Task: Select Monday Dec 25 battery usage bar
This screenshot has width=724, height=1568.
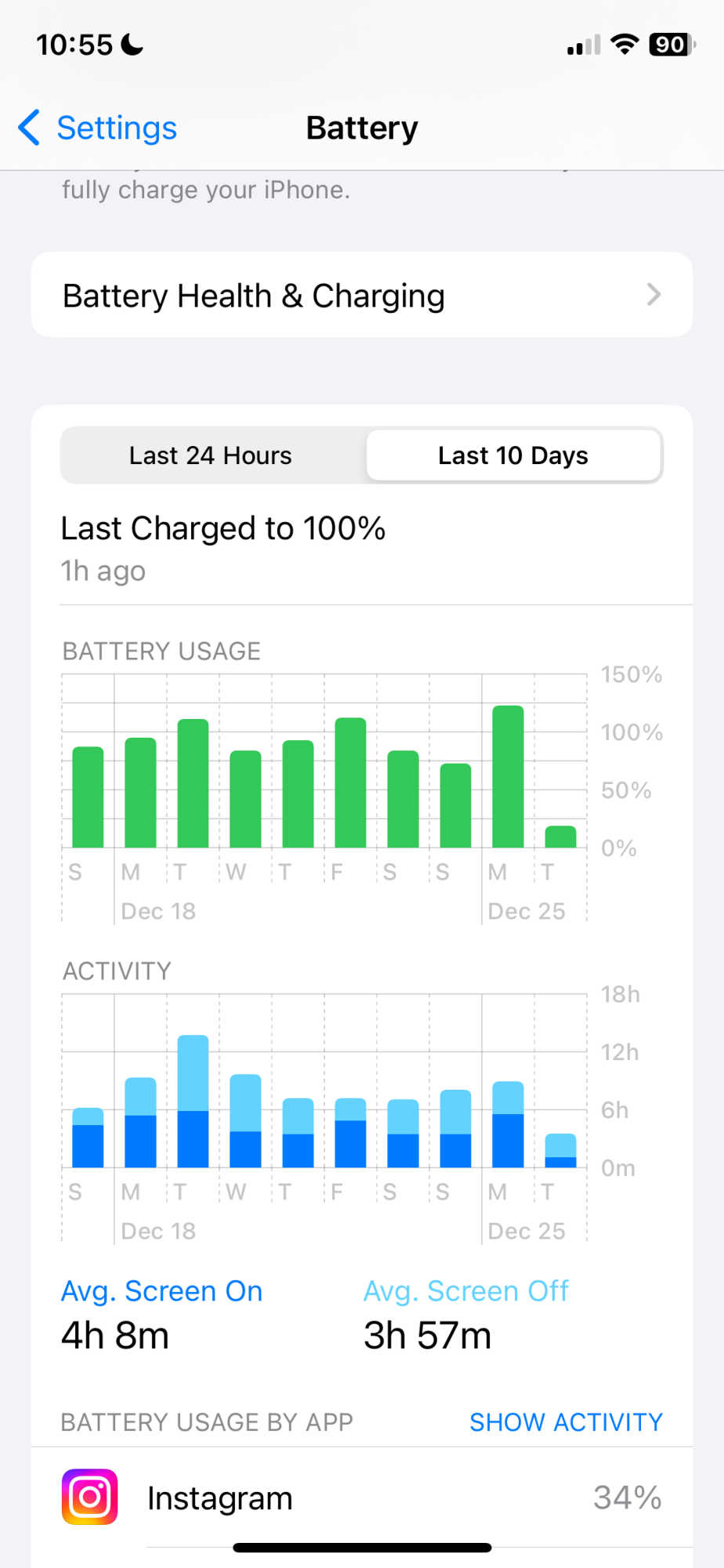Action: 508,776
